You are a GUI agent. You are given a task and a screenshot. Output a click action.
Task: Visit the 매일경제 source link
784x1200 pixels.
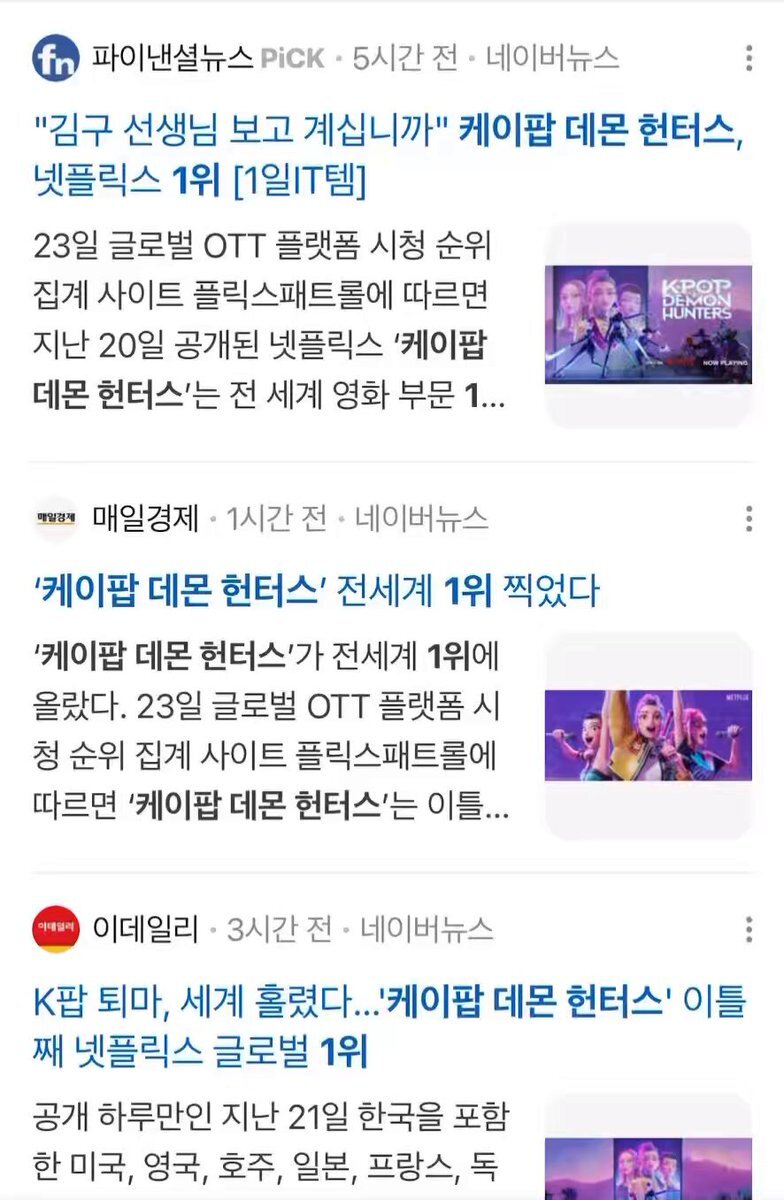[x=145, y=518]
